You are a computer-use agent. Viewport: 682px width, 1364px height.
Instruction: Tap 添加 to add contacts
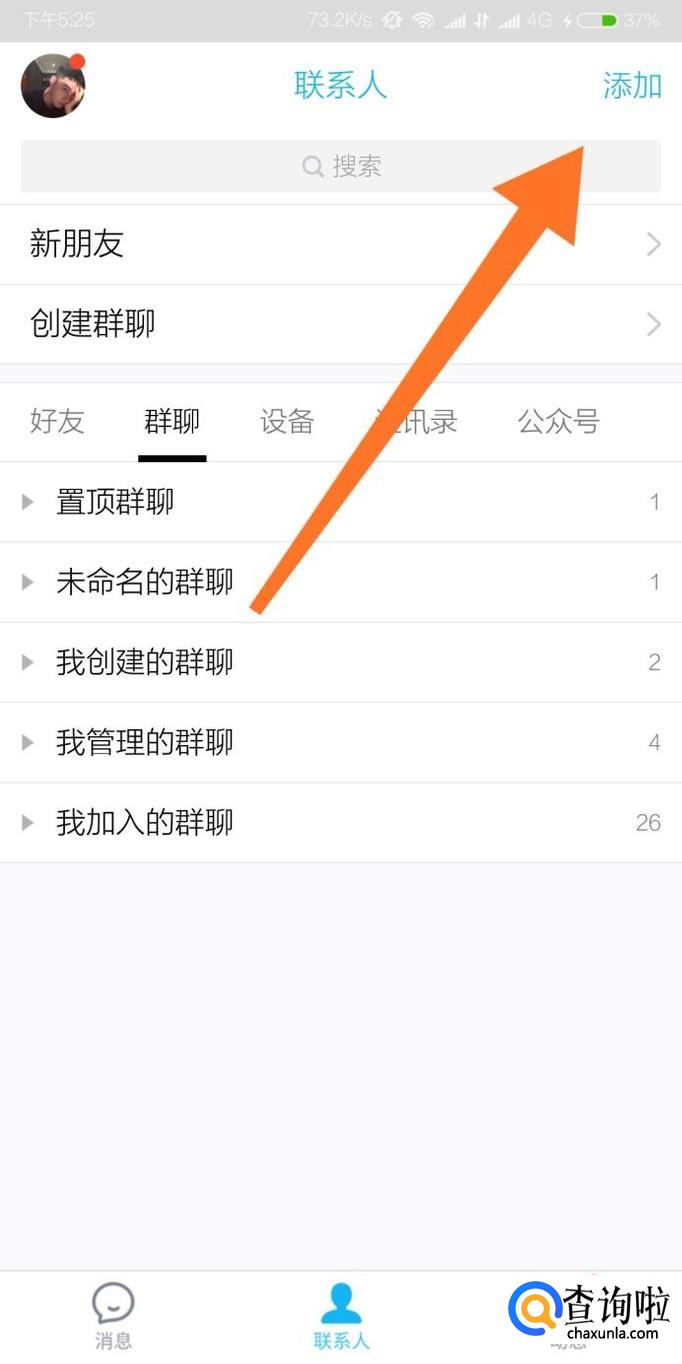coord(632,86)
